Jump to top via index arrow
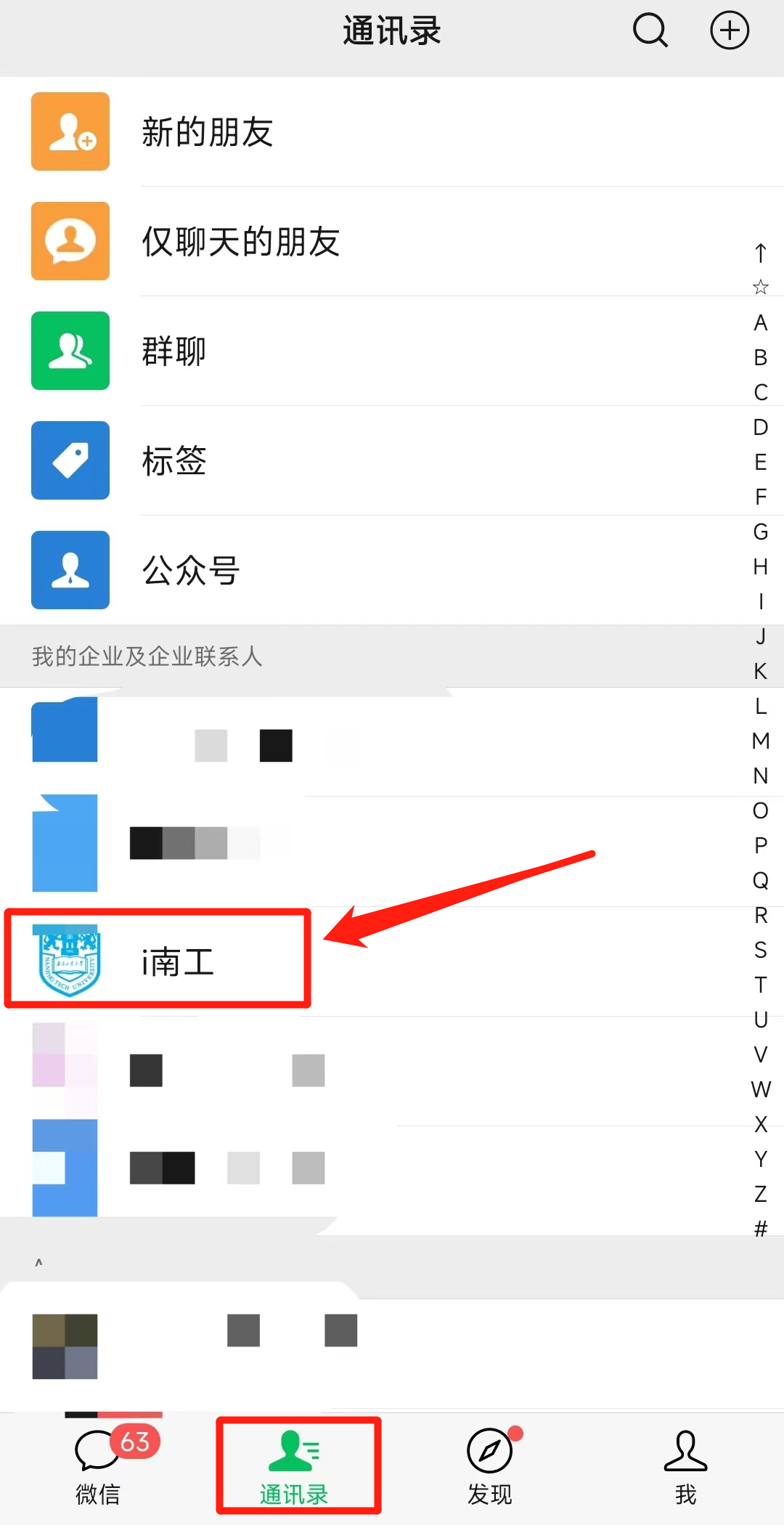 [760, 253]
